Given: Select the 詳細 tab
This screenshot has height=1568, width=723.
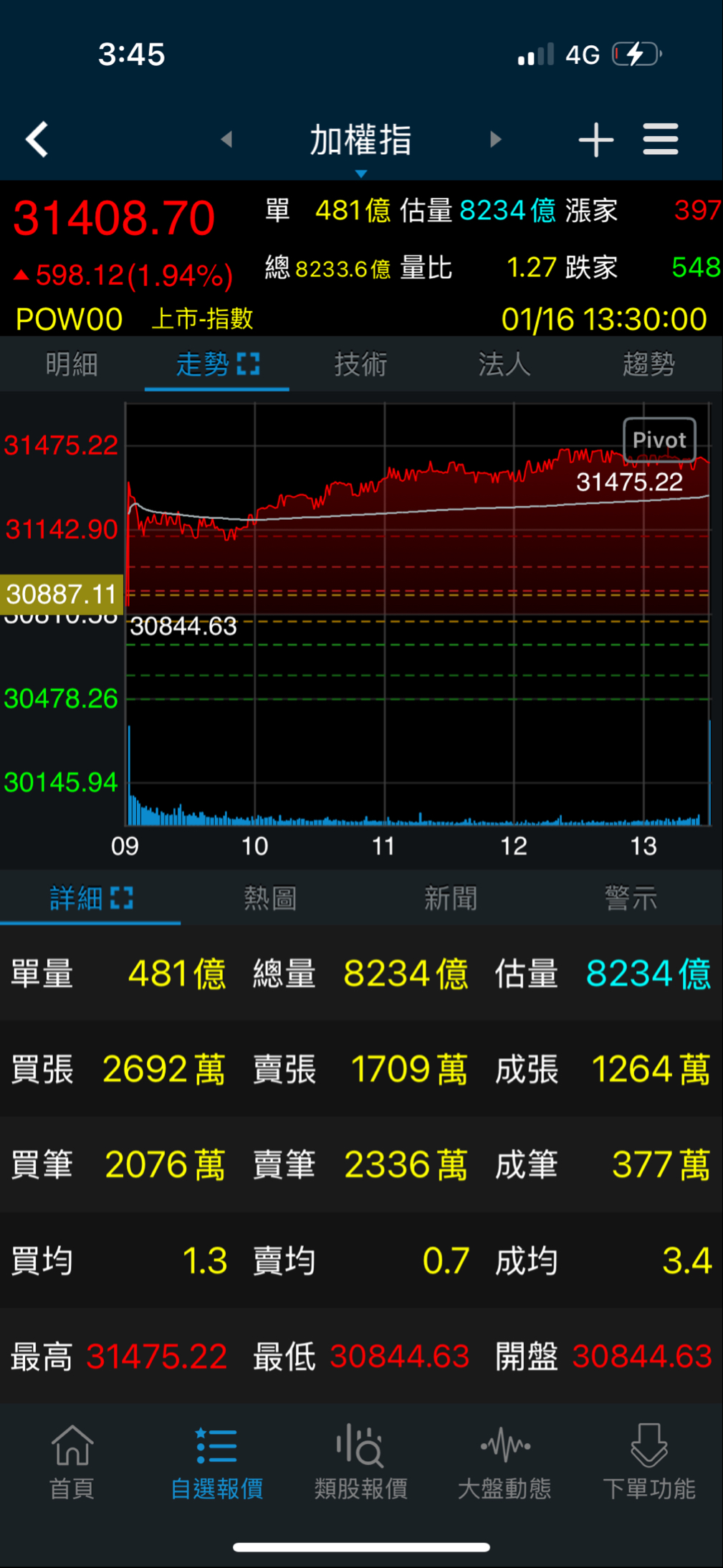Looking at the screenshot, I should (x=91, y=898).
